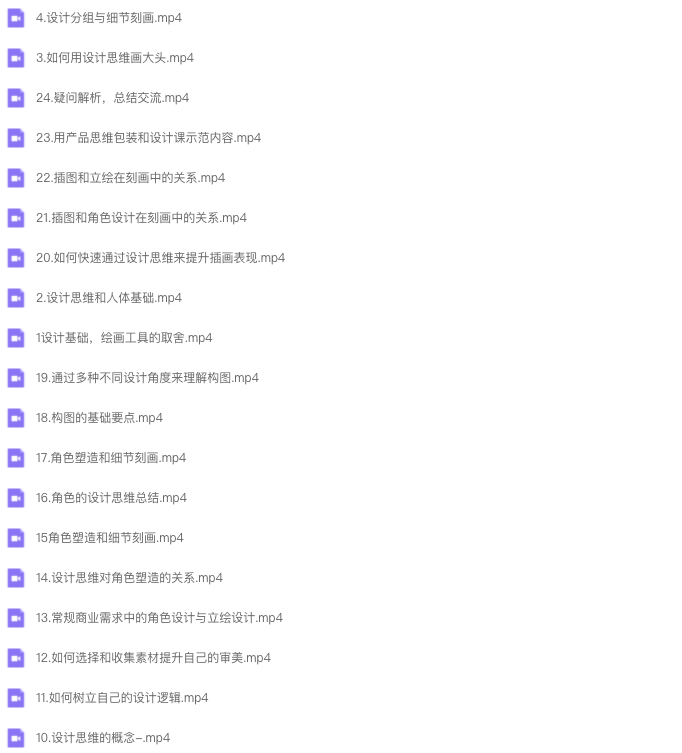The width and height of the screenshot is (682, 753).
Task: Select 11.如何树立自己的设计逻辑.mp4
Action: point(122,698)
